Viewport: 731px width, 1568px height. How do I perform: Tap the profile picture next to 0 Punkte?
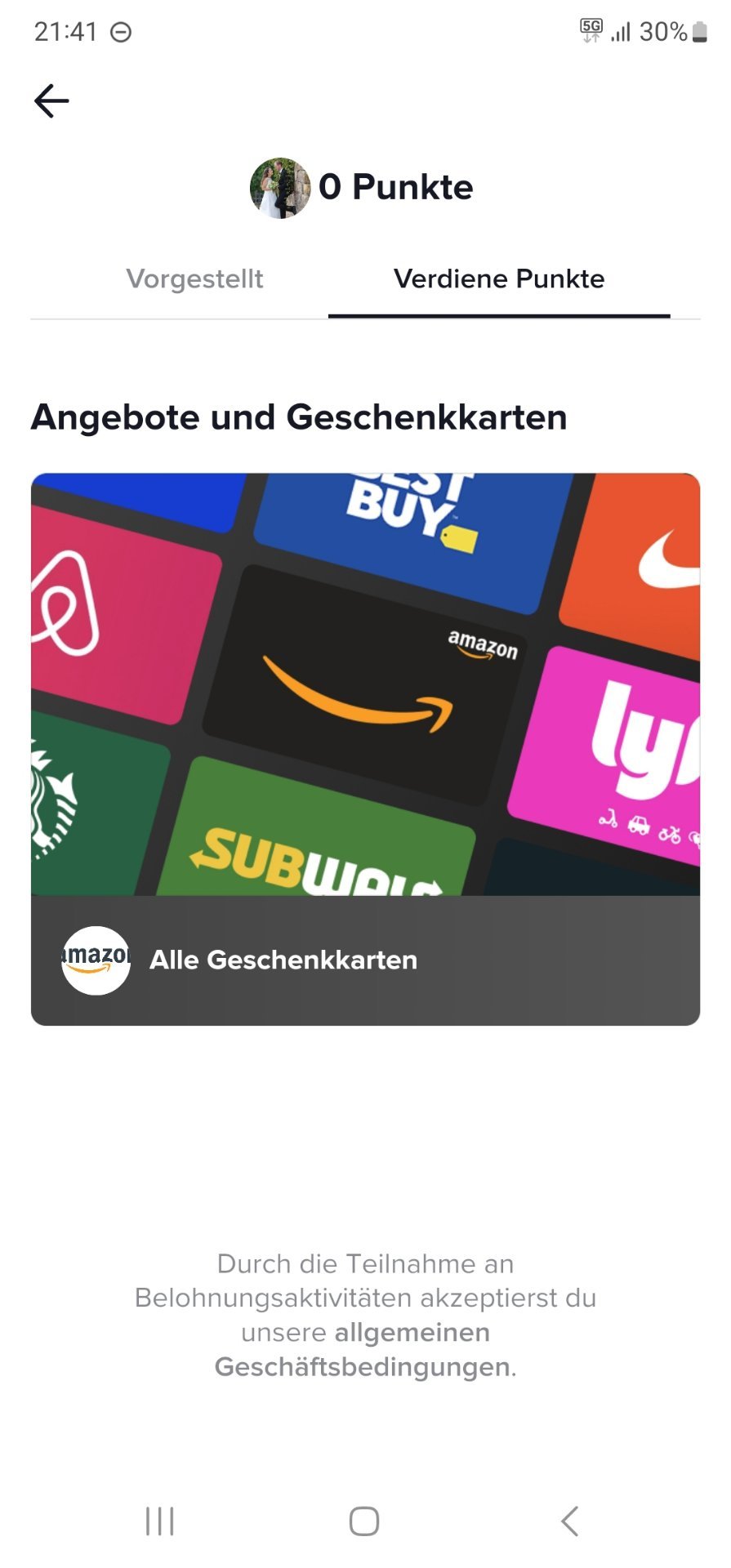(x=280, y=188)
